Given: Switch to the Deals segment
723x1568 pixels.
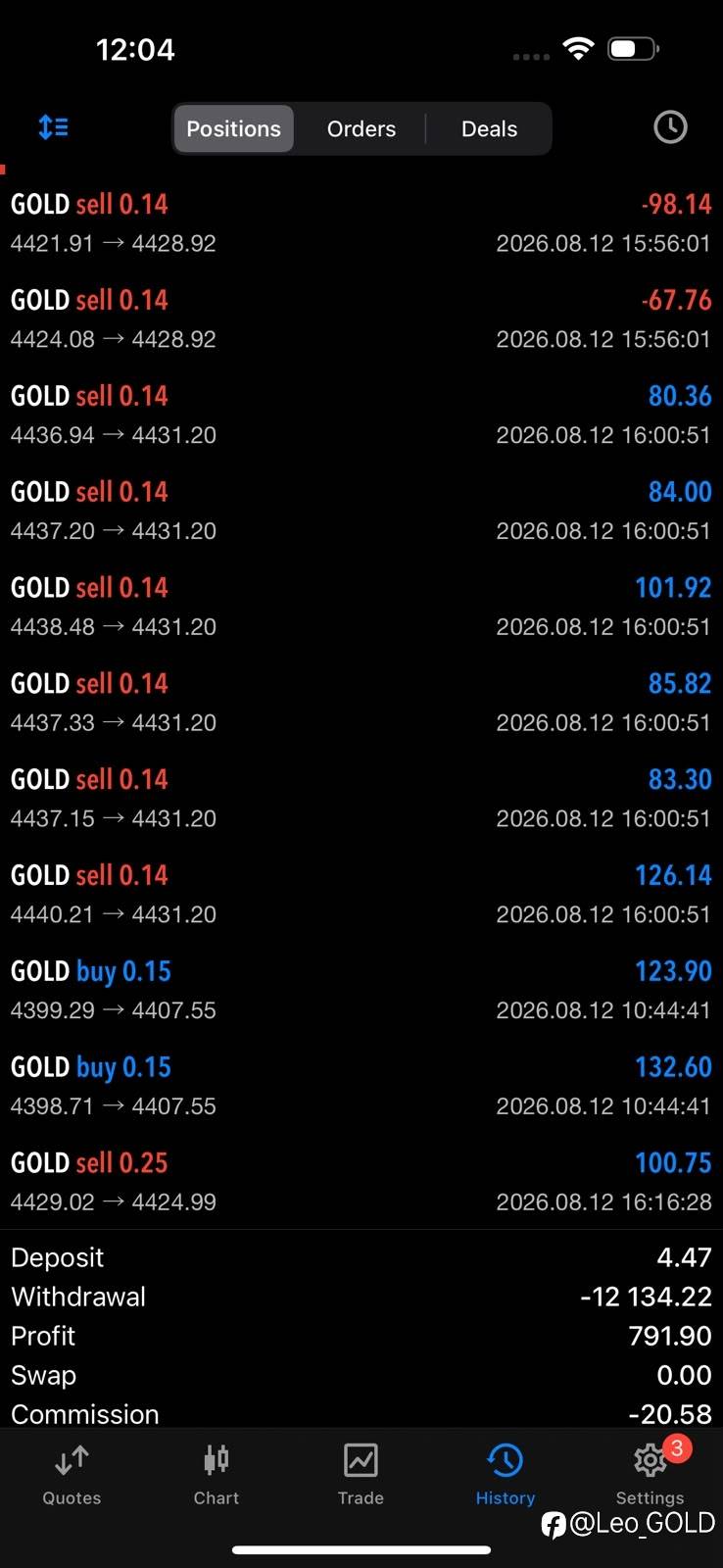Looking at the screenshot, I should click(489, 129).
